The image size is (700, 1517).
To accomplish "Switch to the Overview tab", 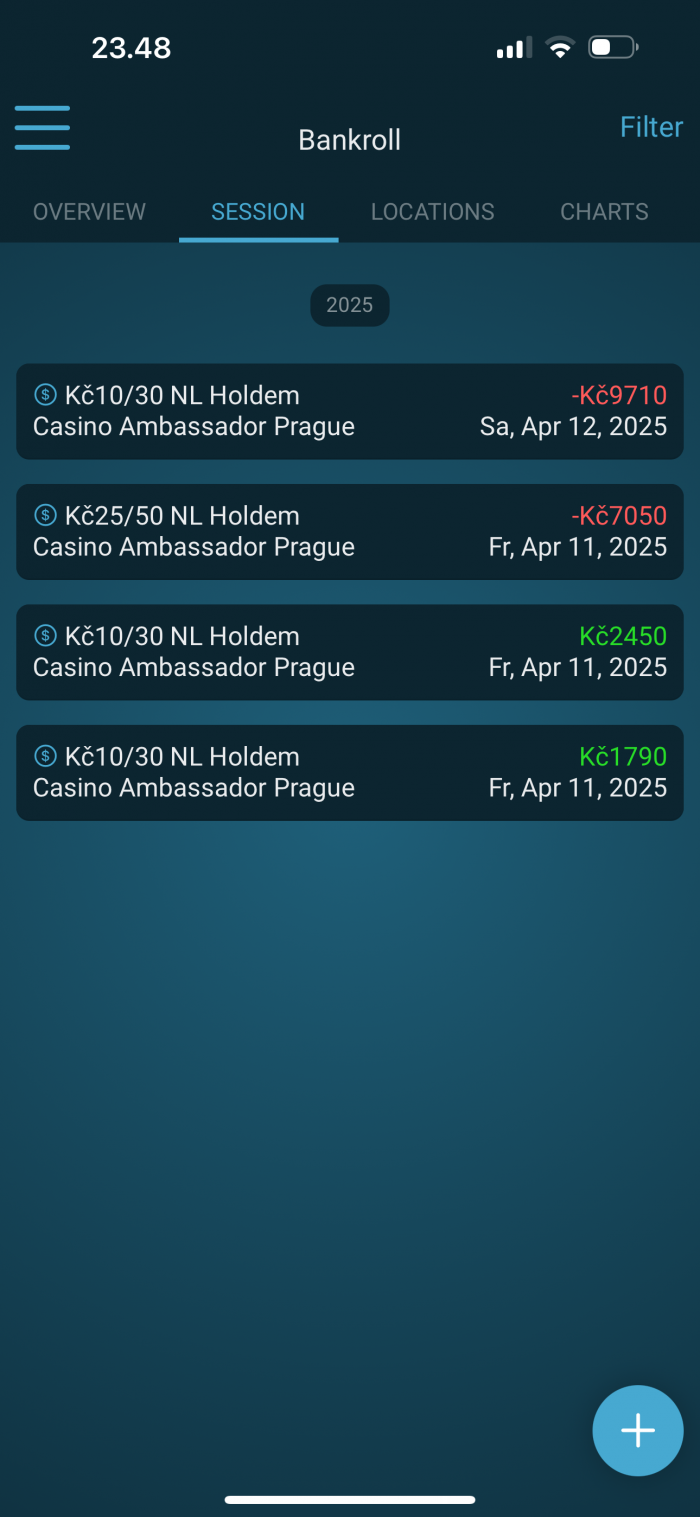I will (89, 212).
